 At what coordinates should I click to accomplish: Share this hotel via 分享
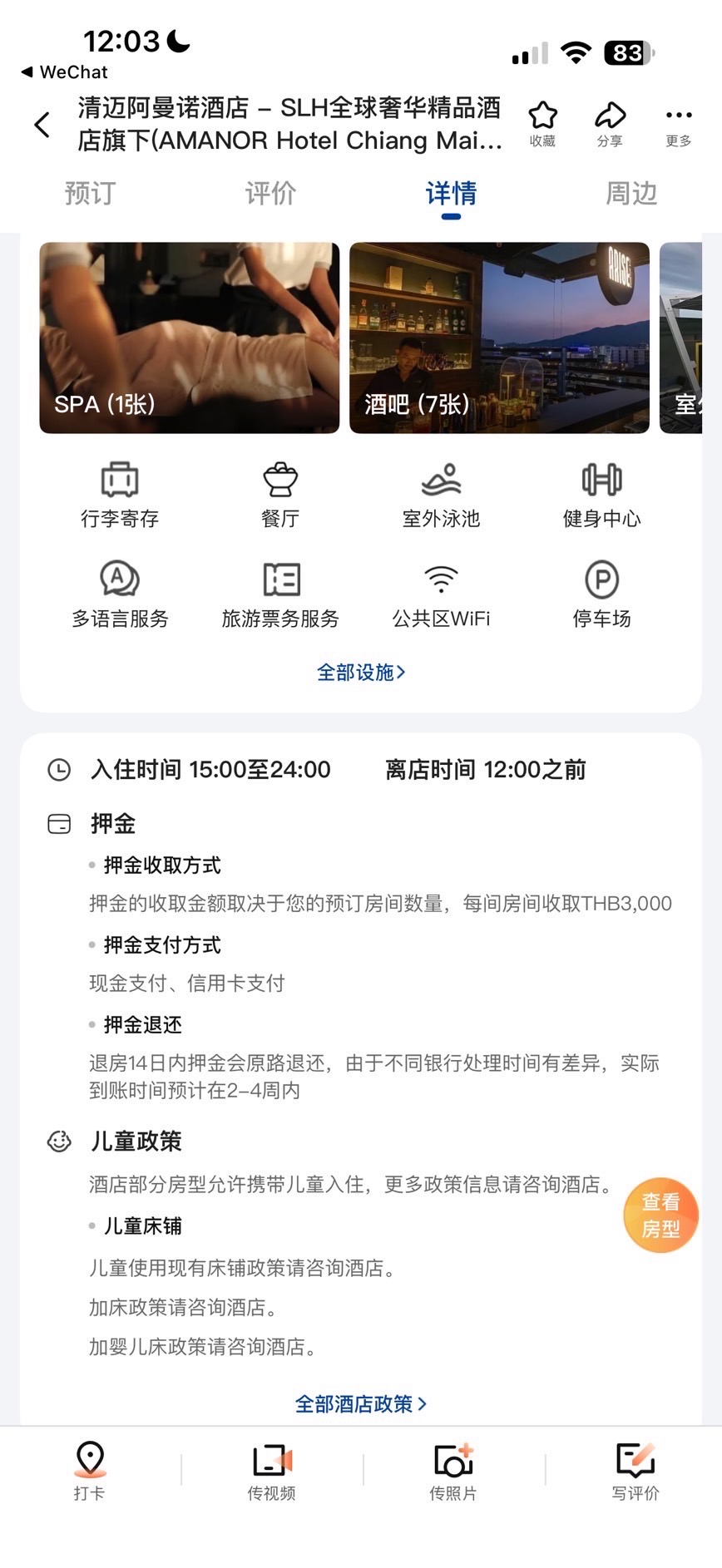pyautogui.click(x=610, y=123)
